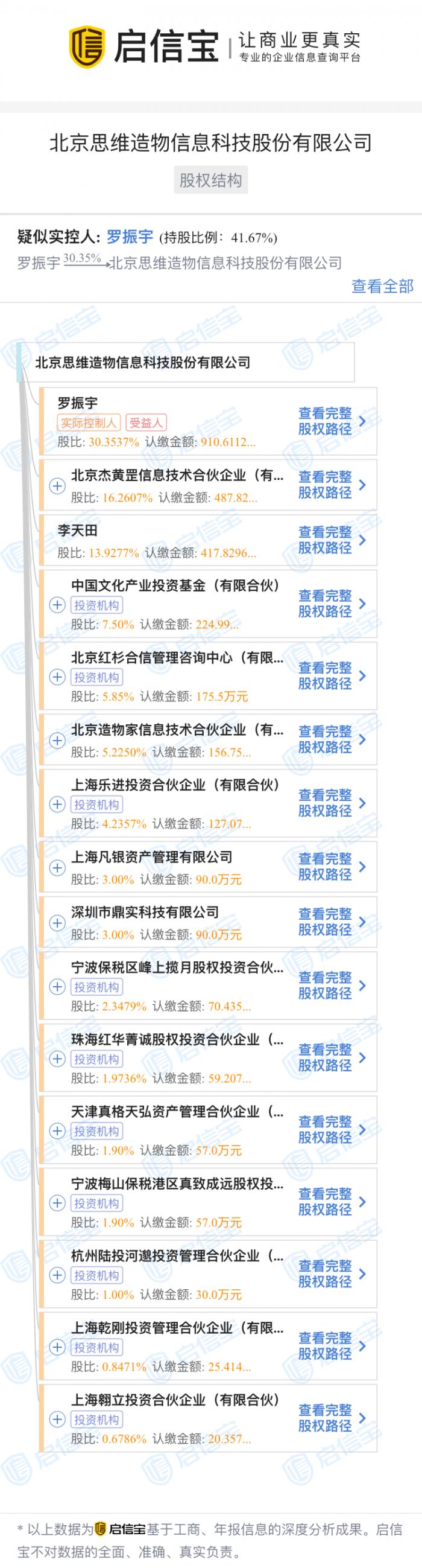Expand the 中国文化产业投资基金 node
Screen dimensions: 422x1568
coord(57,604)
